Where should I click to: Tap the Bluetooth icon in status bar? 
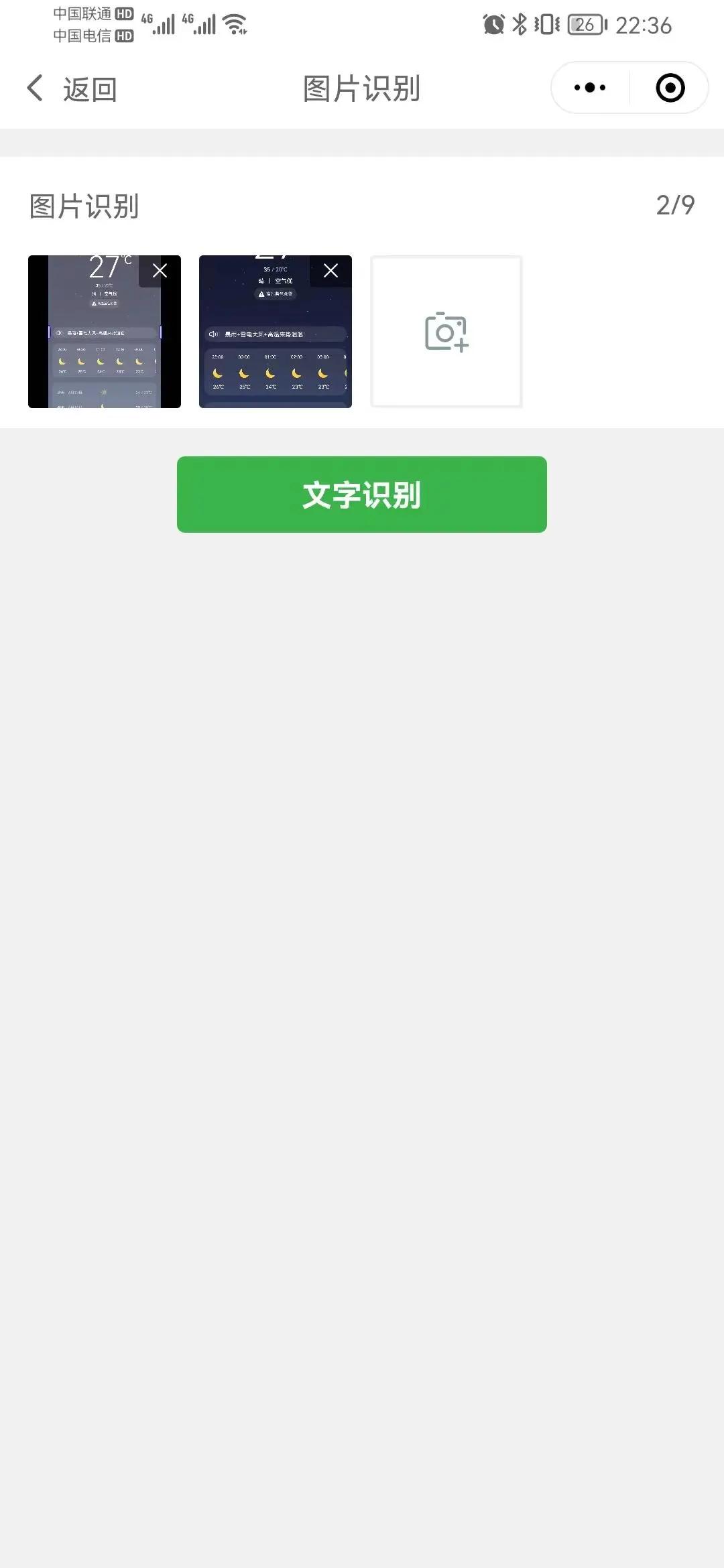[x=520, y=24]
